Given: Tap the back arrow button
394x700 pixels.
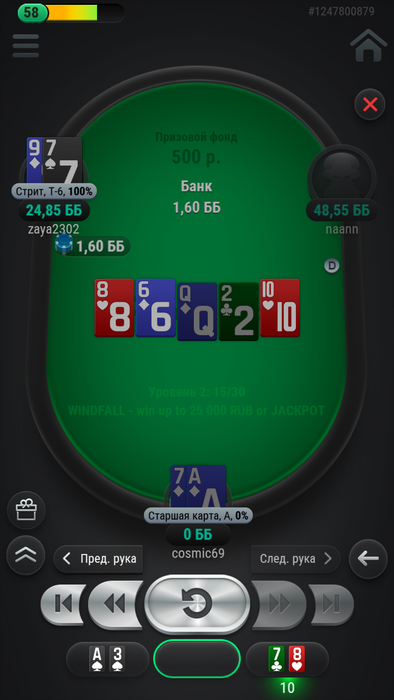Looking at the screenshot, I should point(368,558).
